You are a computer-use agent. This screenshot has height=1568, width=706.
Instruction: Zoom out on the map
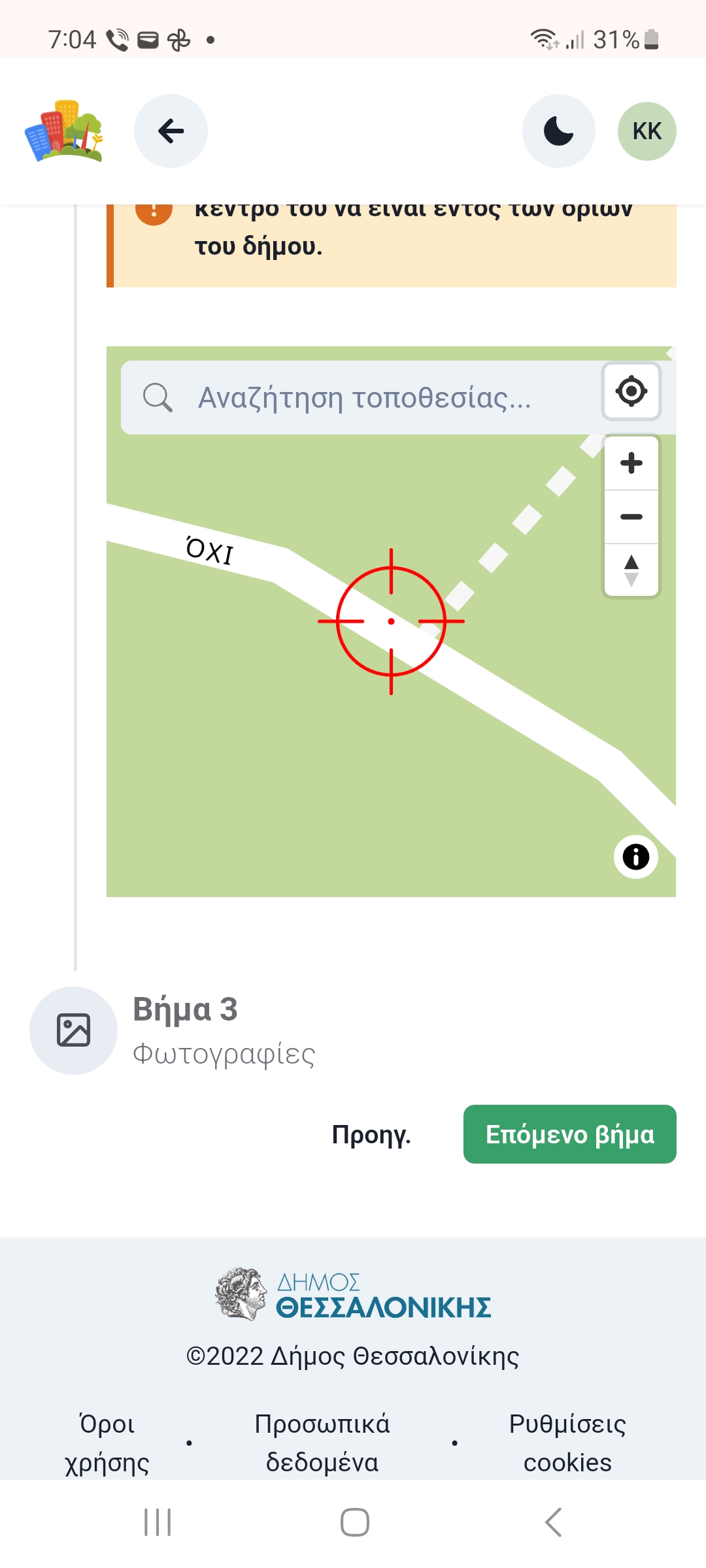(x=631, y=517)
